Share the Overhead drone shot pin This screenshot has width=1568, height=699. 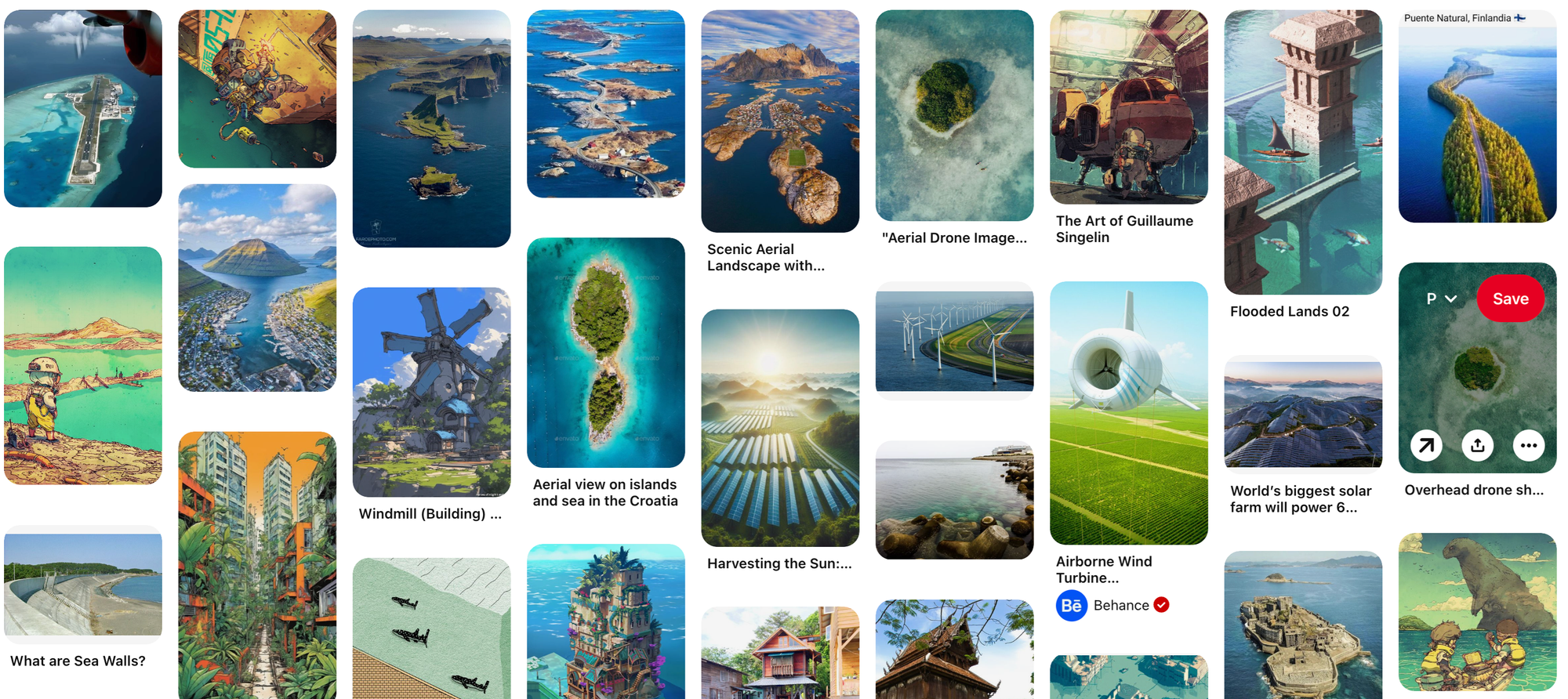point(1477,446)
